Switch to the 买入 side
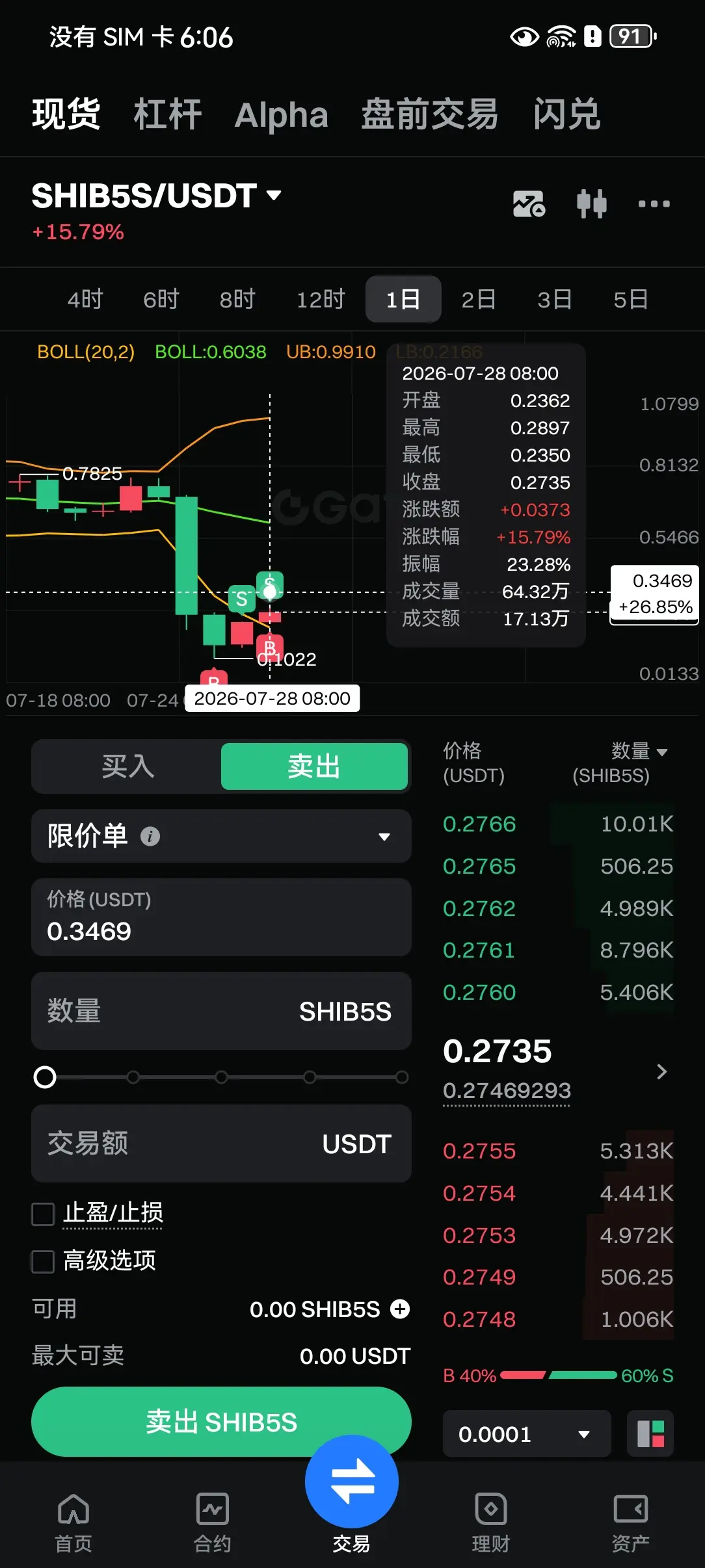Viewport: 705px width, 1568px height. [127, 766]
